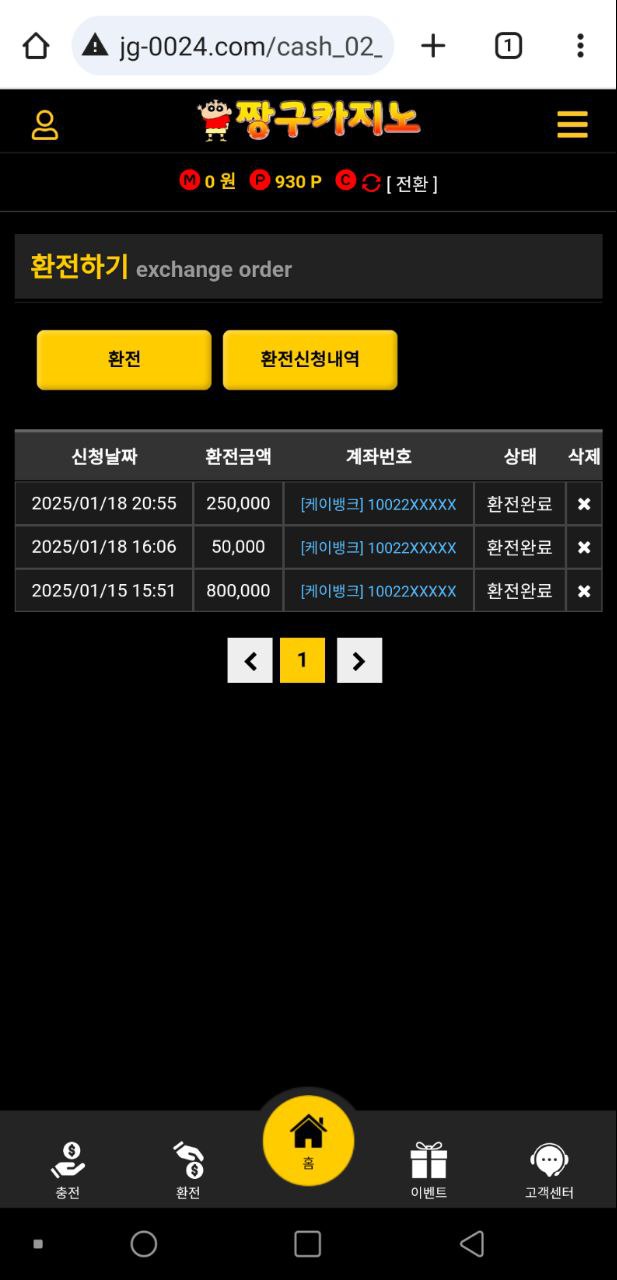Screen dimensions: 617x1280
Task: Go to the 홈 home tab
Action: point(308,1141)
